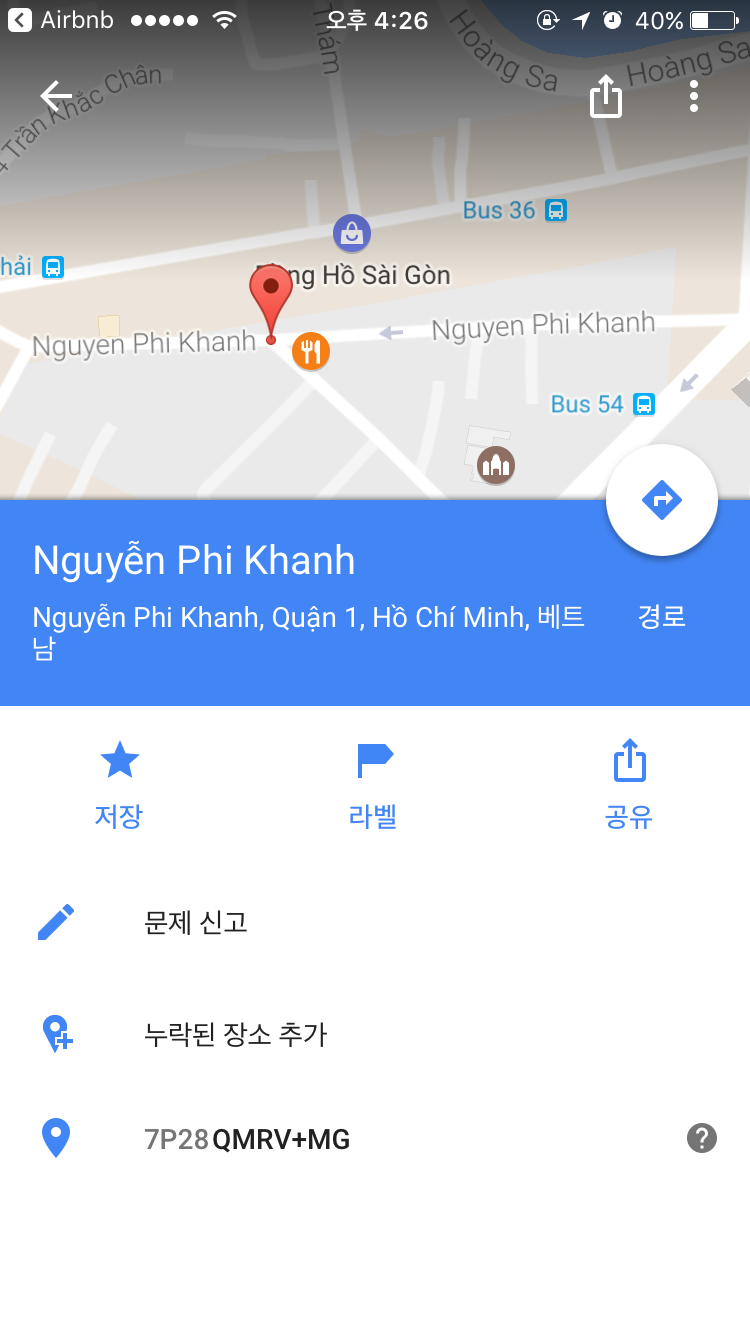Share this place from the top bar

pos(606,97)
